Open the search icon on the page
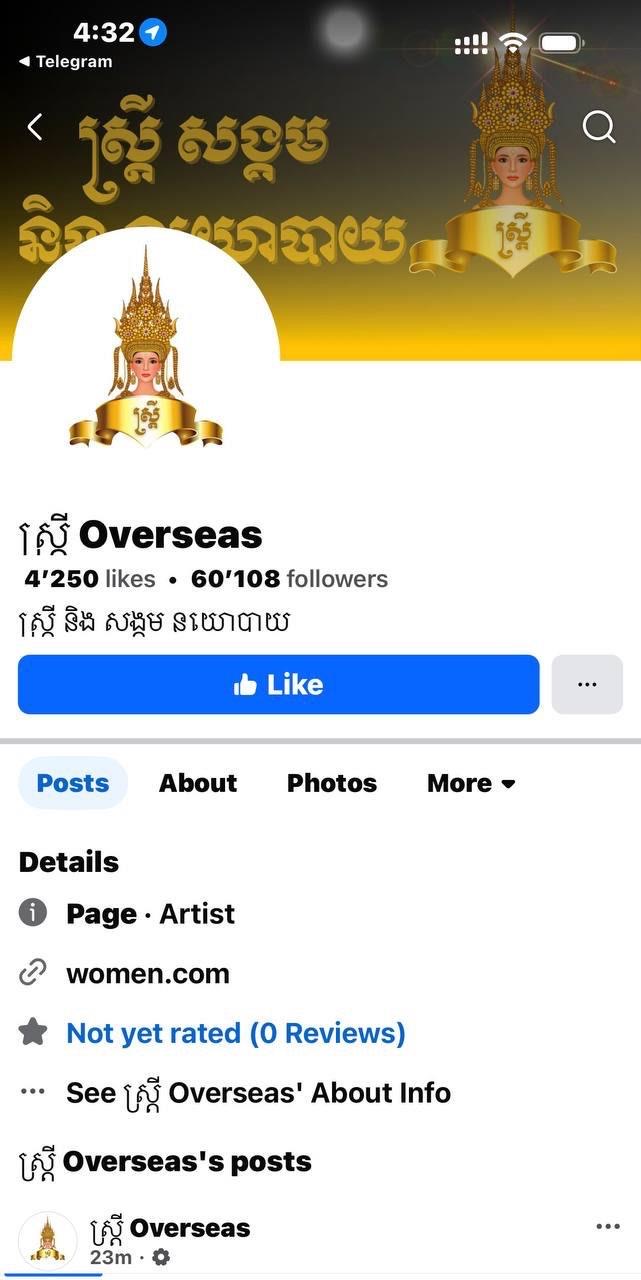 [x=598, y=127]
